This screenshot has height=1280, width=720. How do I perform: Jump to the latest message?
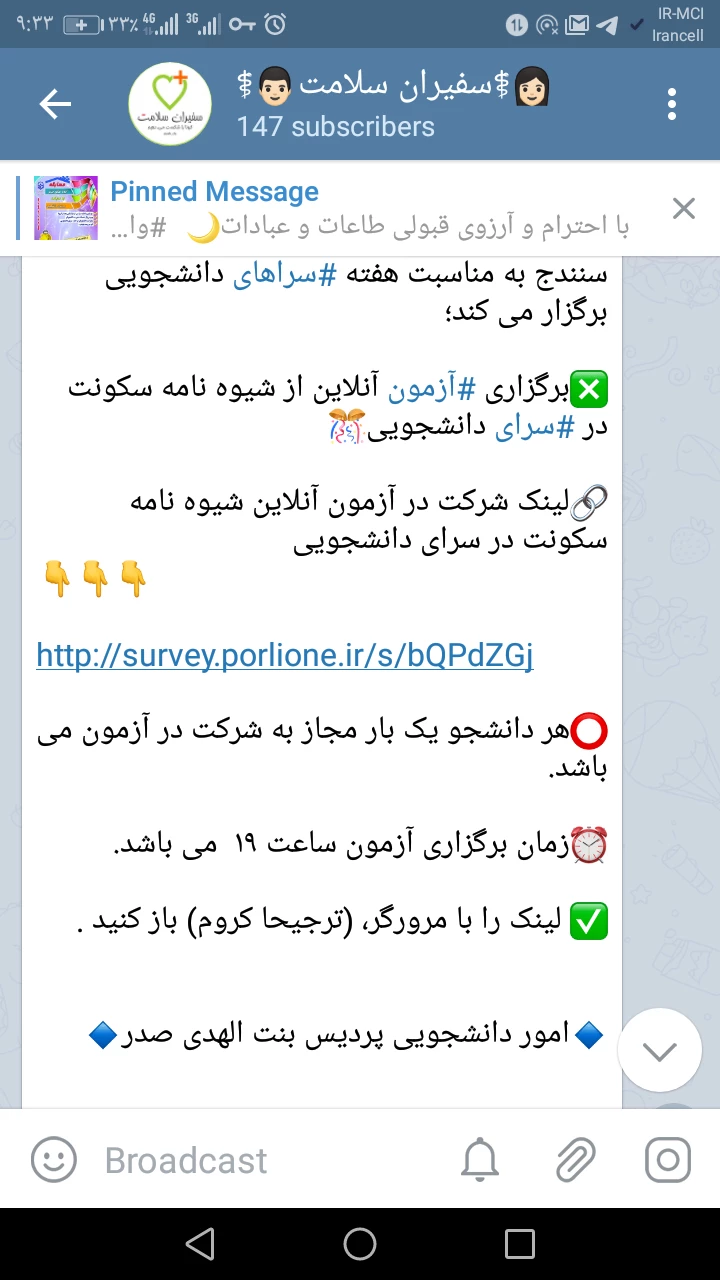(659, 1050)
